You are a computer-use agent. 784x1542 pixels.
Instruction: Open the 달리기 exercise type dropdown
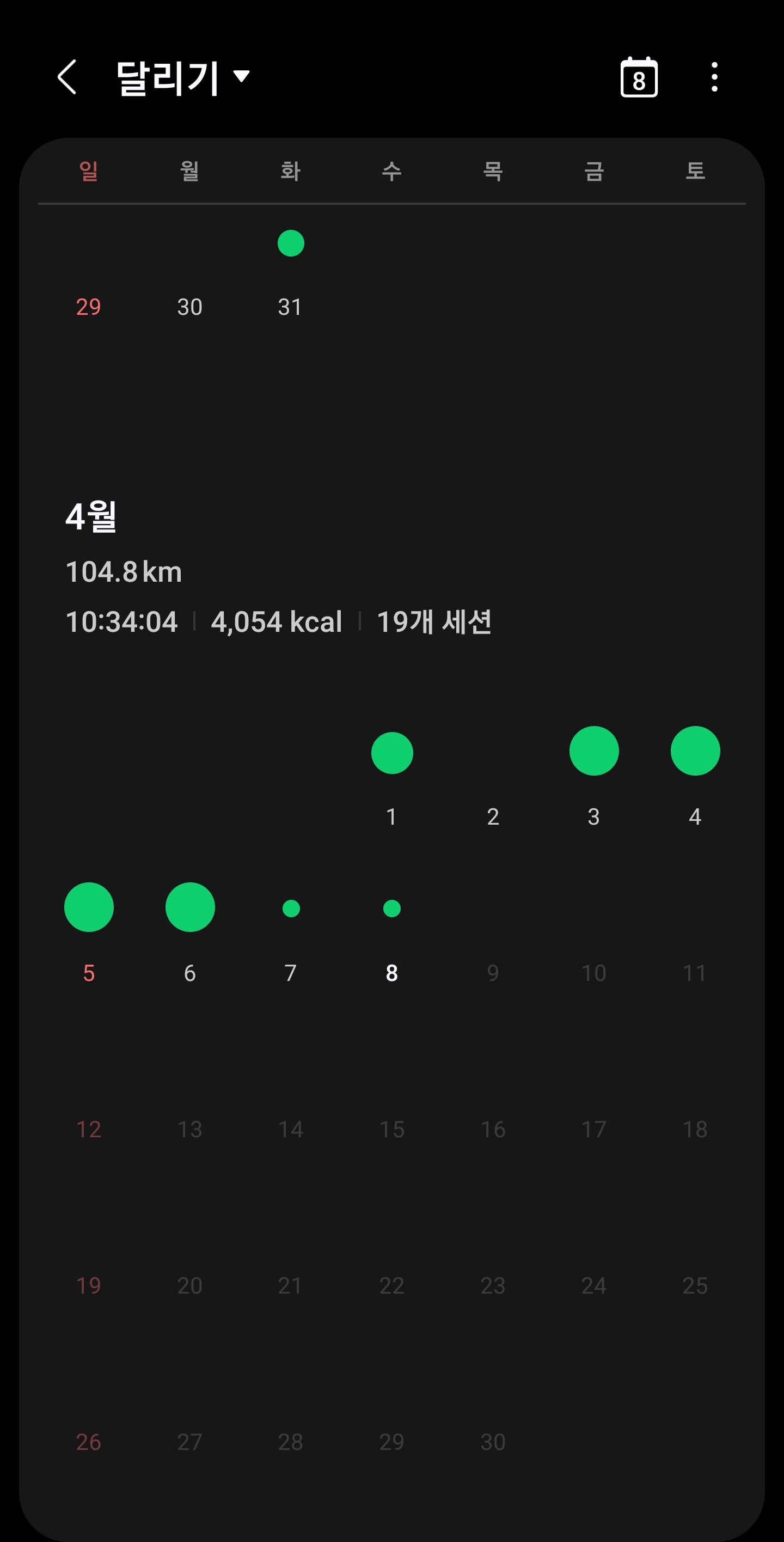(x=182, y=77)
